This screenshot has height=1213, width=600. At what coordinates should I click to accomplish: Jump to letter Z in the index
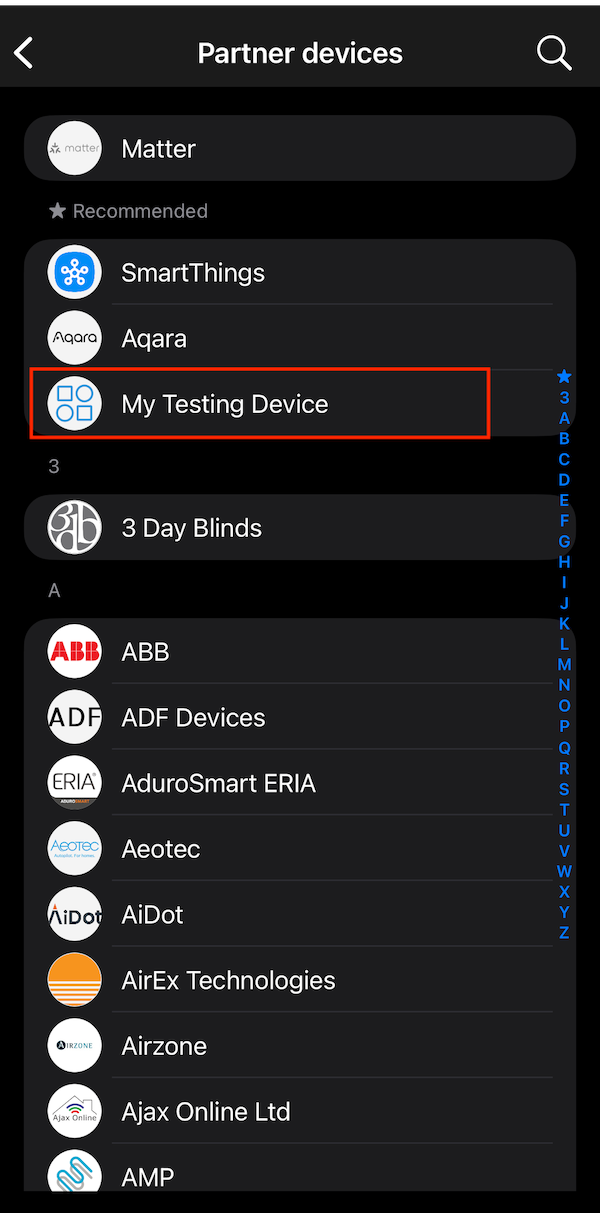(564, 933)
